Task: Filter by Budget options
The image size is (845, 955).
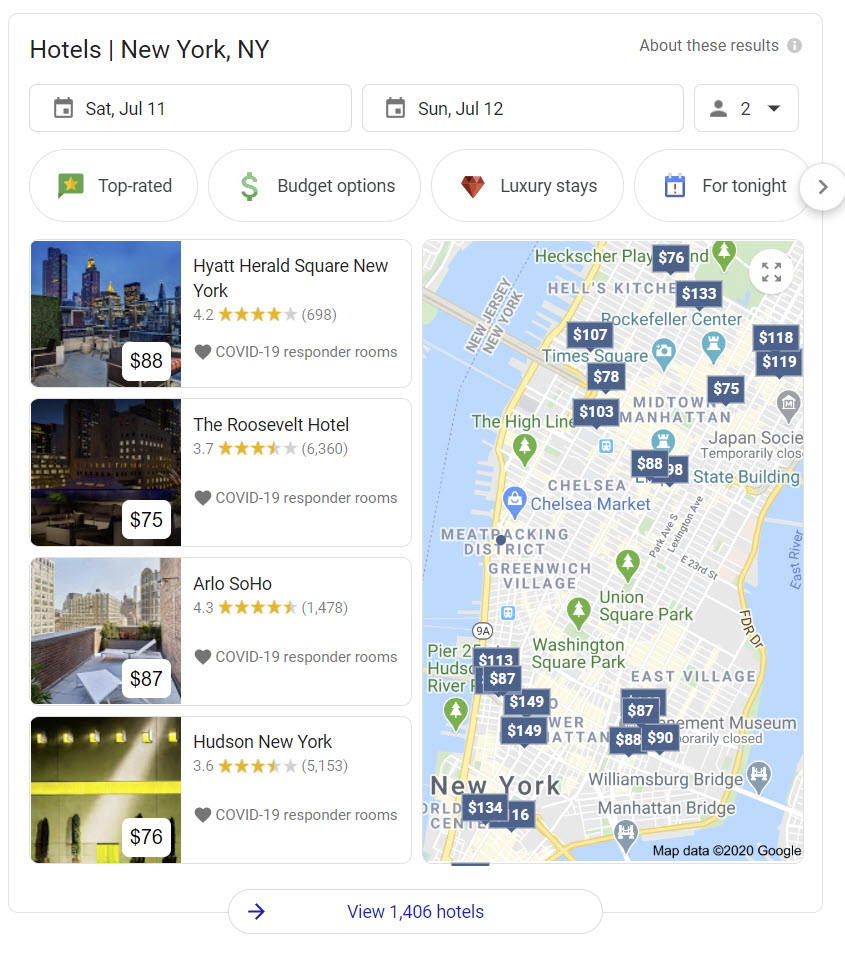Action: (x=314, y=186)
